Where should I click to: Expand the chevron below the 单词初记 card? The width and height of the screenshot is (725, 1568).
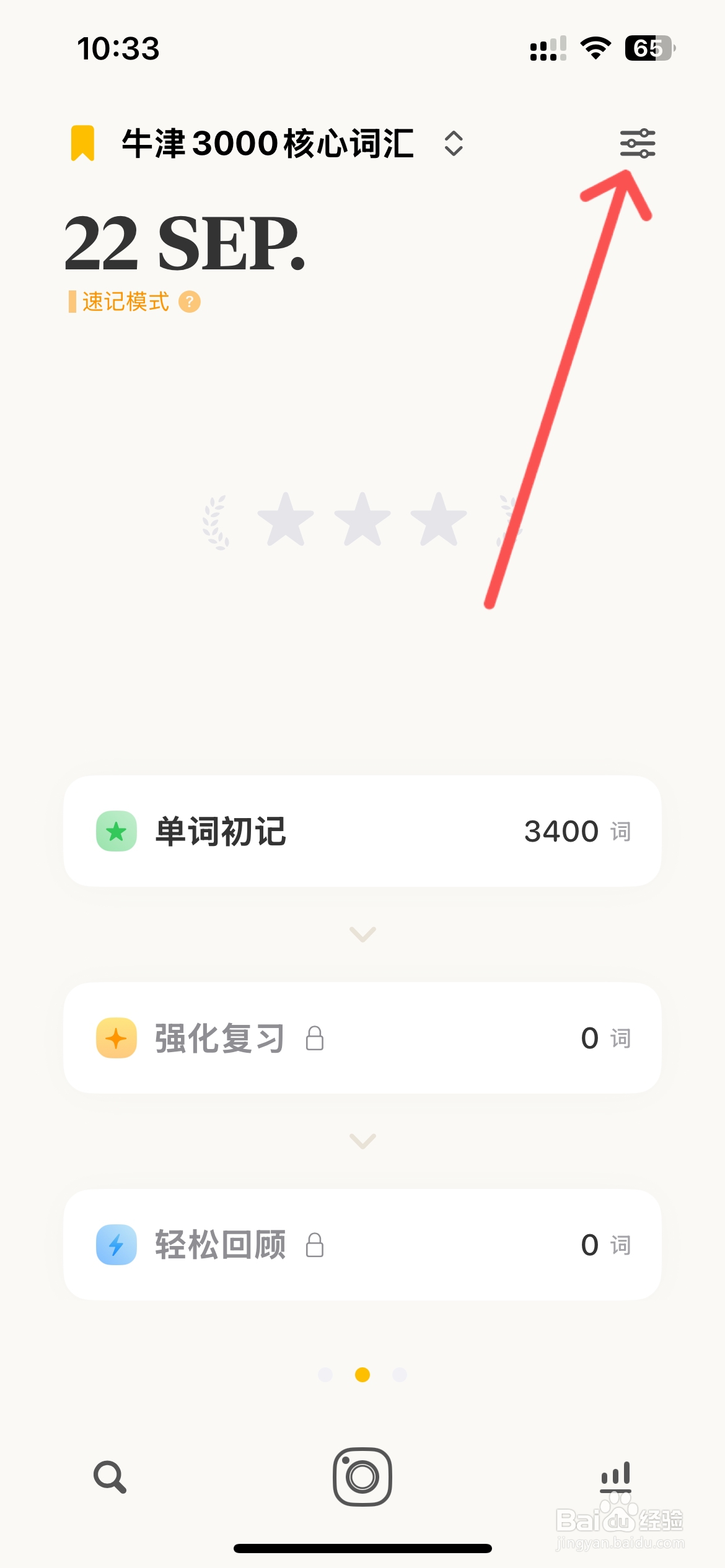[362, 935]
